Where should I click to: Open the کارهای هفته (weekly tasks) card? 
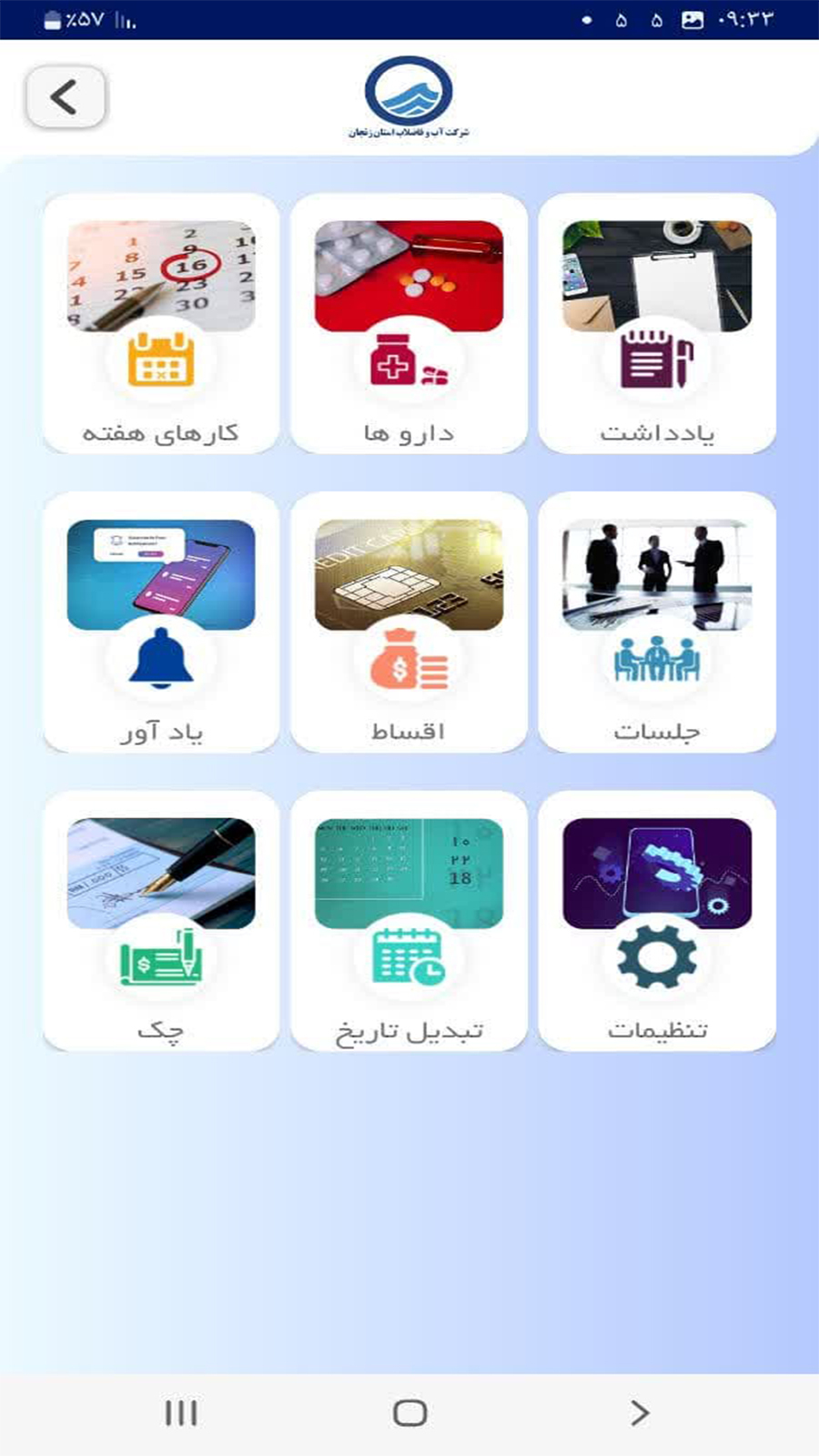(x=161, y=323)
